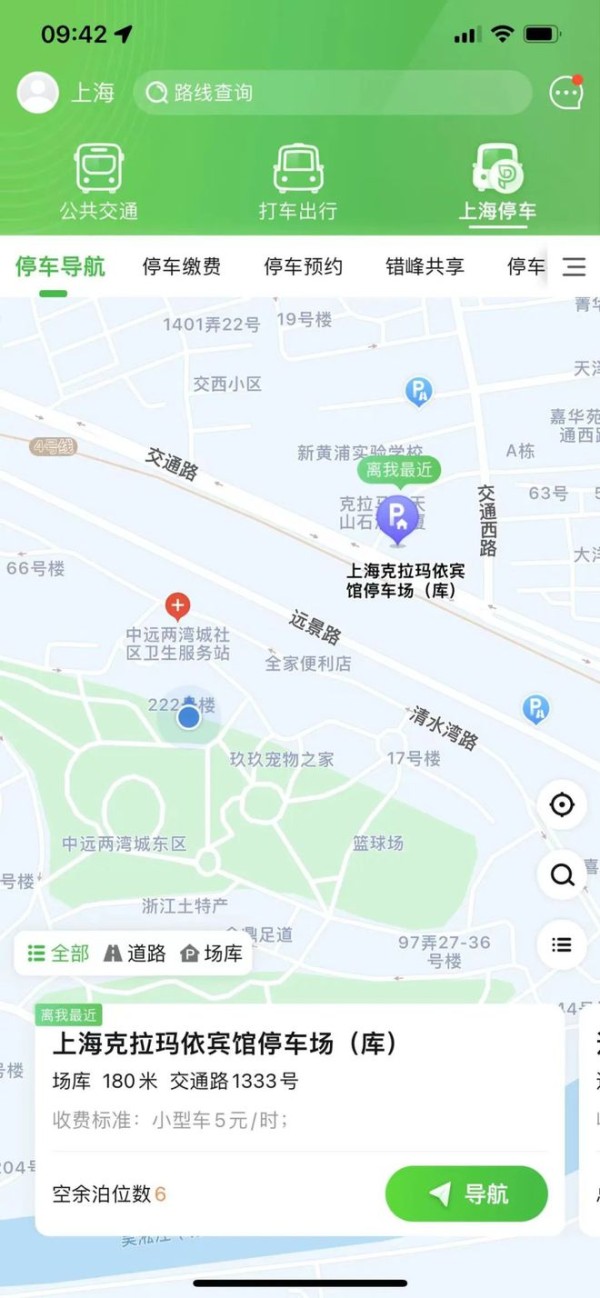The width and height of the screenshot is (600, 1298).
Task: Open the 停车预约 tab
Action: [303, 266]
